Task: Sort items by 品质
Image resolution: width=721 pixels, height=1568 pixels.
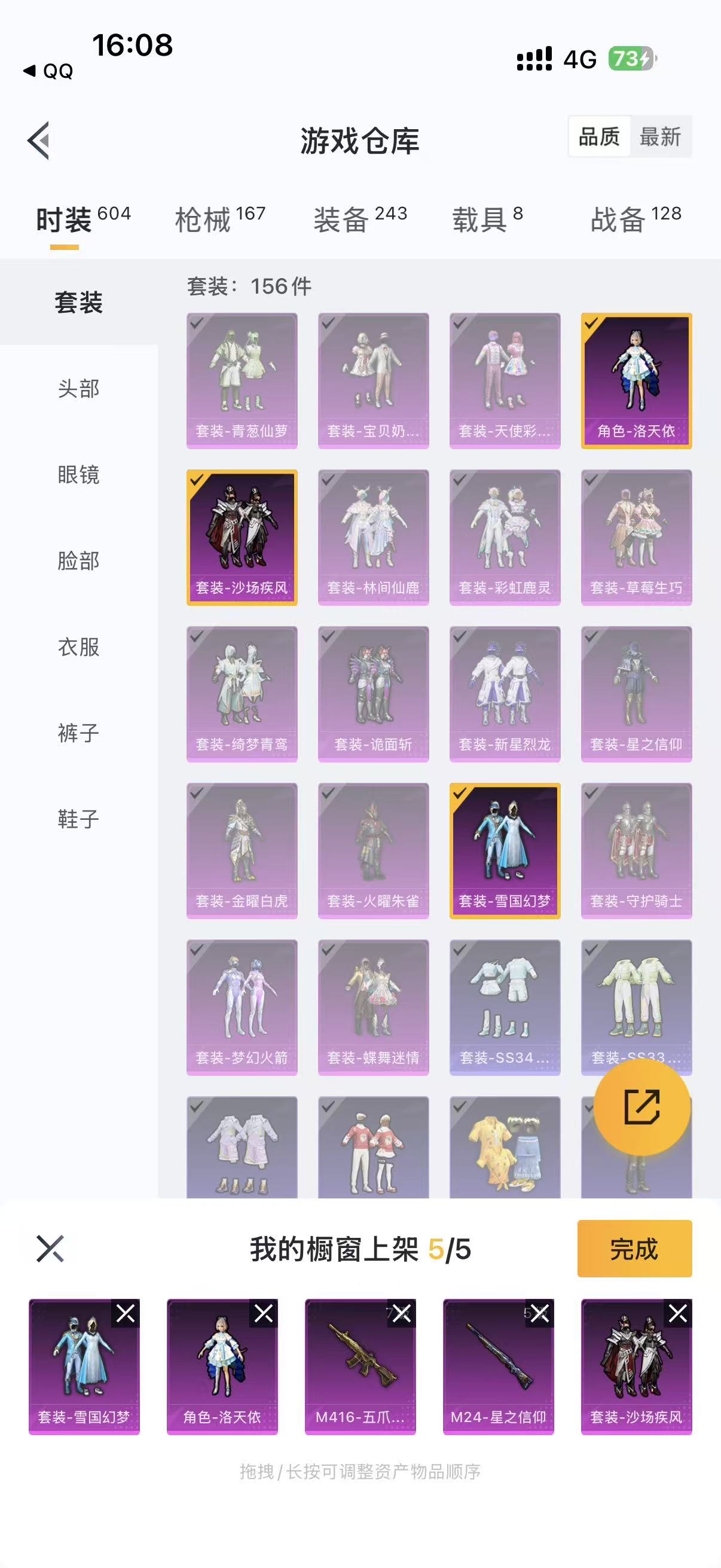Action: 598,137
